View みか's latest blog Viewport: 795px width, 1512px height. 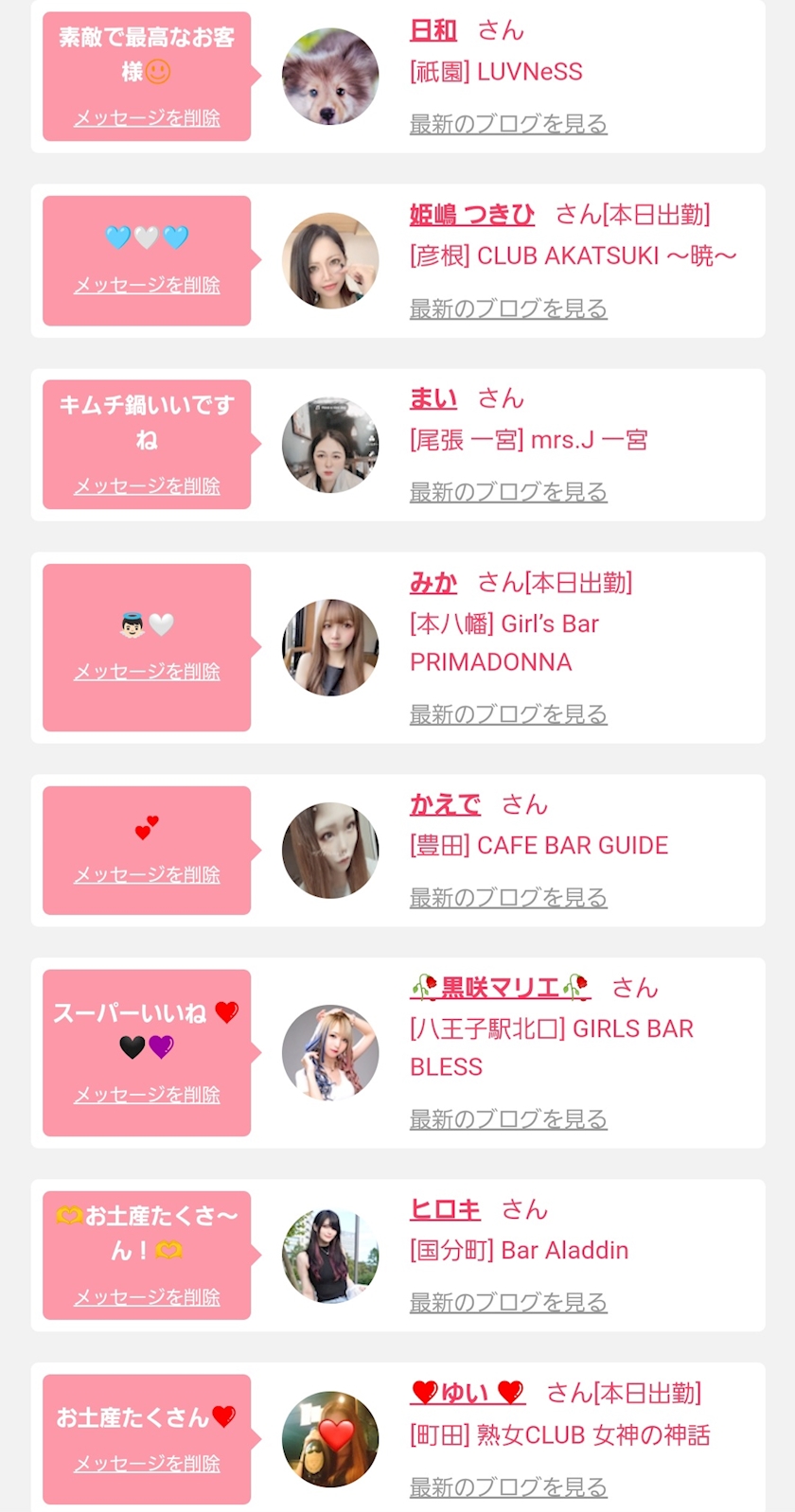(x=507, y=714)
